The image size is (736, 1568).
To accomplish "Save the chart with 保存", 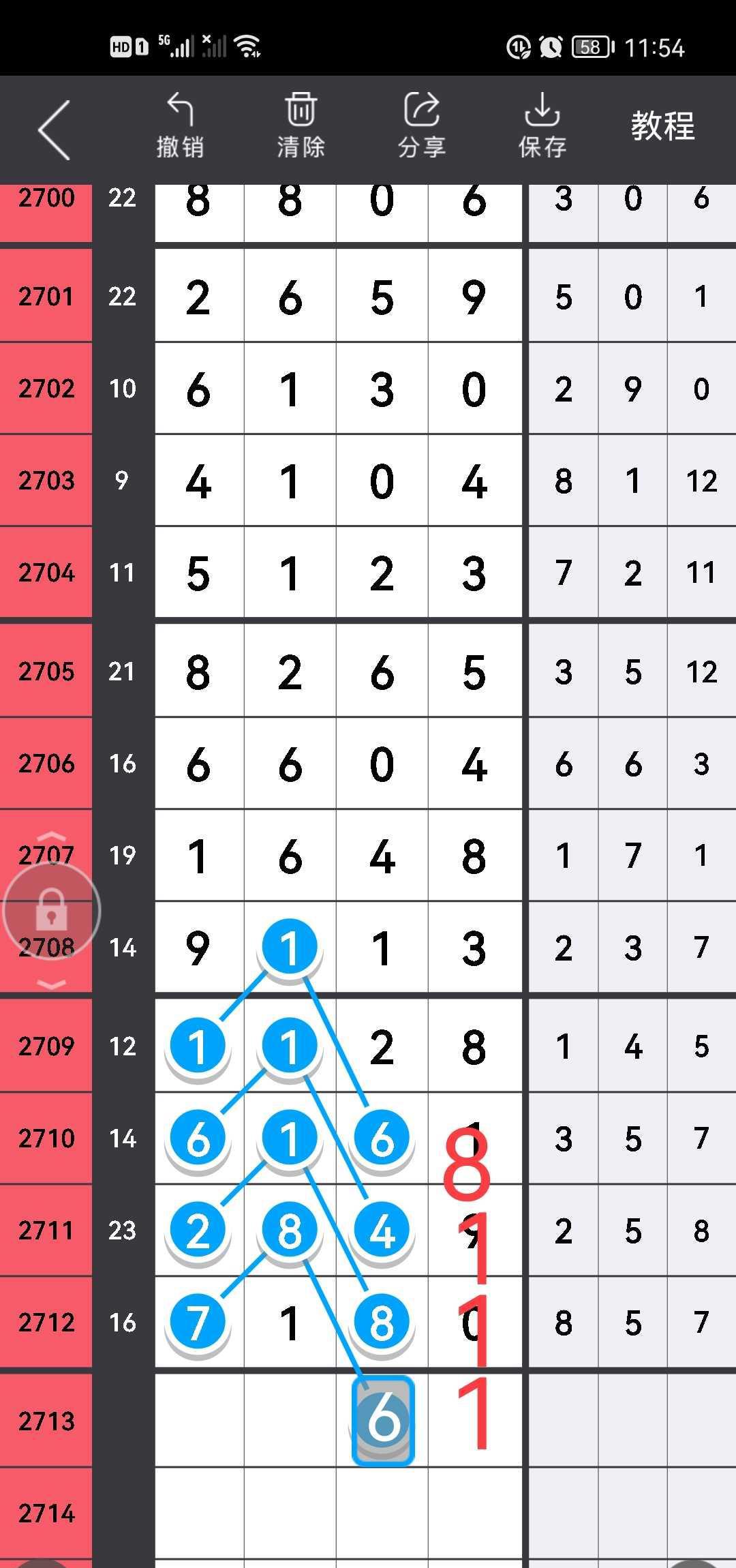I will point(542,127).
